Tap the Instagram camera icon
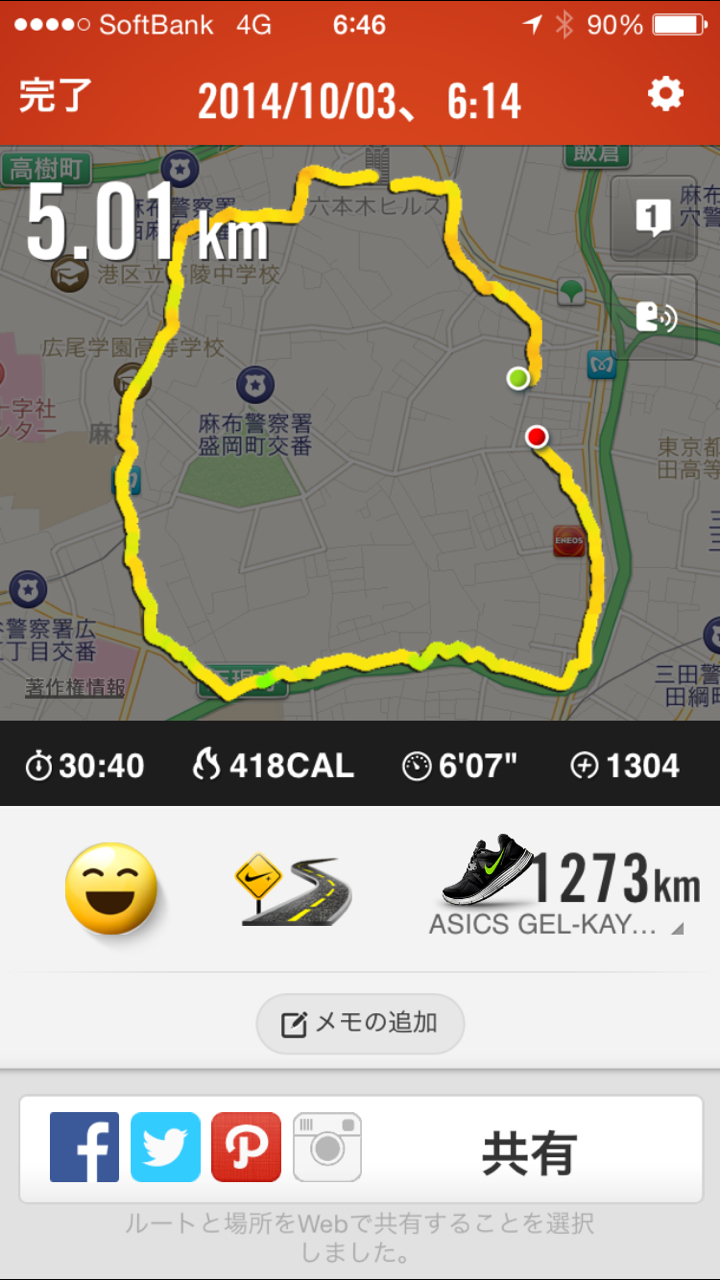Image resolution: width=720 pixels, height=1280 pixels. click(327, 1147)
